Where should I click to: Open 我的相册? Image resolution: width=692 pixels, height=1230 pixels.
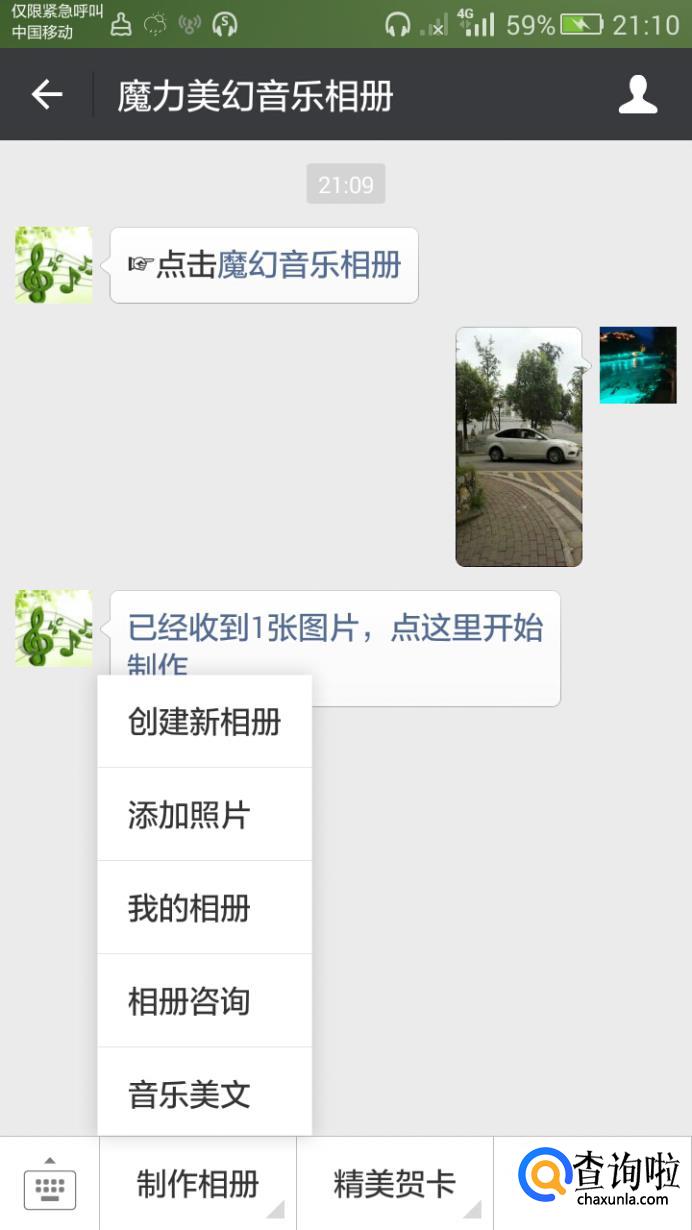[x=204, y=908]
